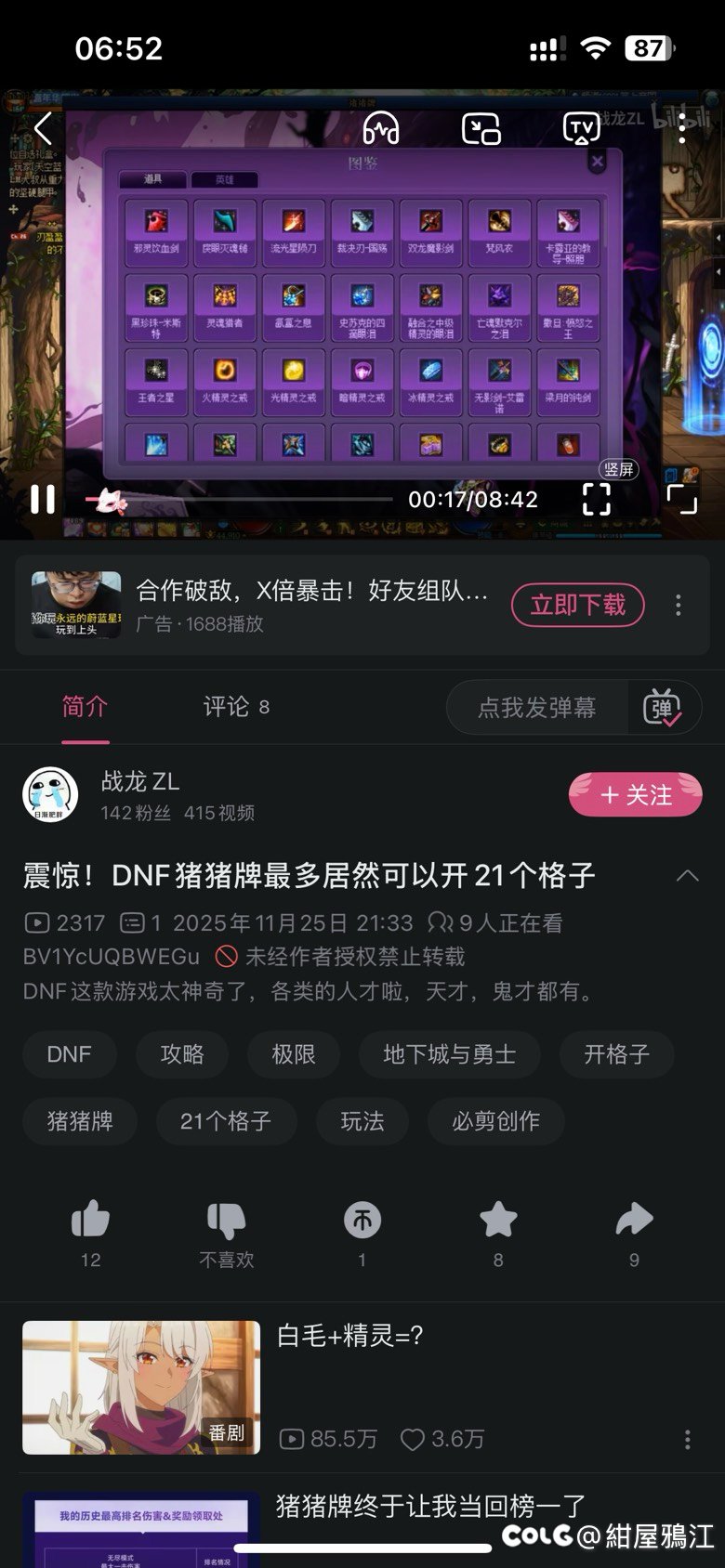The width and height of the screenshot is (725, 1568).
Task: Open recommended video 白毛+精灵=?
Action: [349, 1336]
